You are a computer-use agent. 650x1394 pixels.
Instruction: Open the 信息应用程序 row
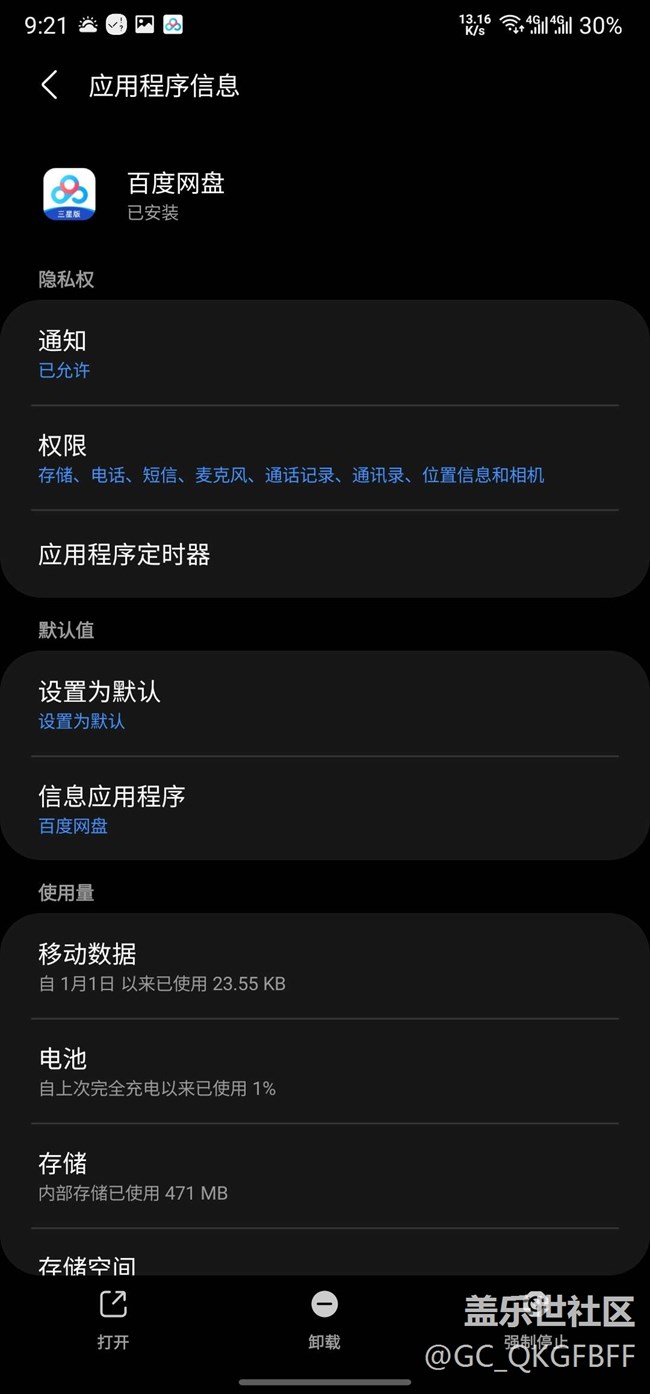[x=325, y=808]
